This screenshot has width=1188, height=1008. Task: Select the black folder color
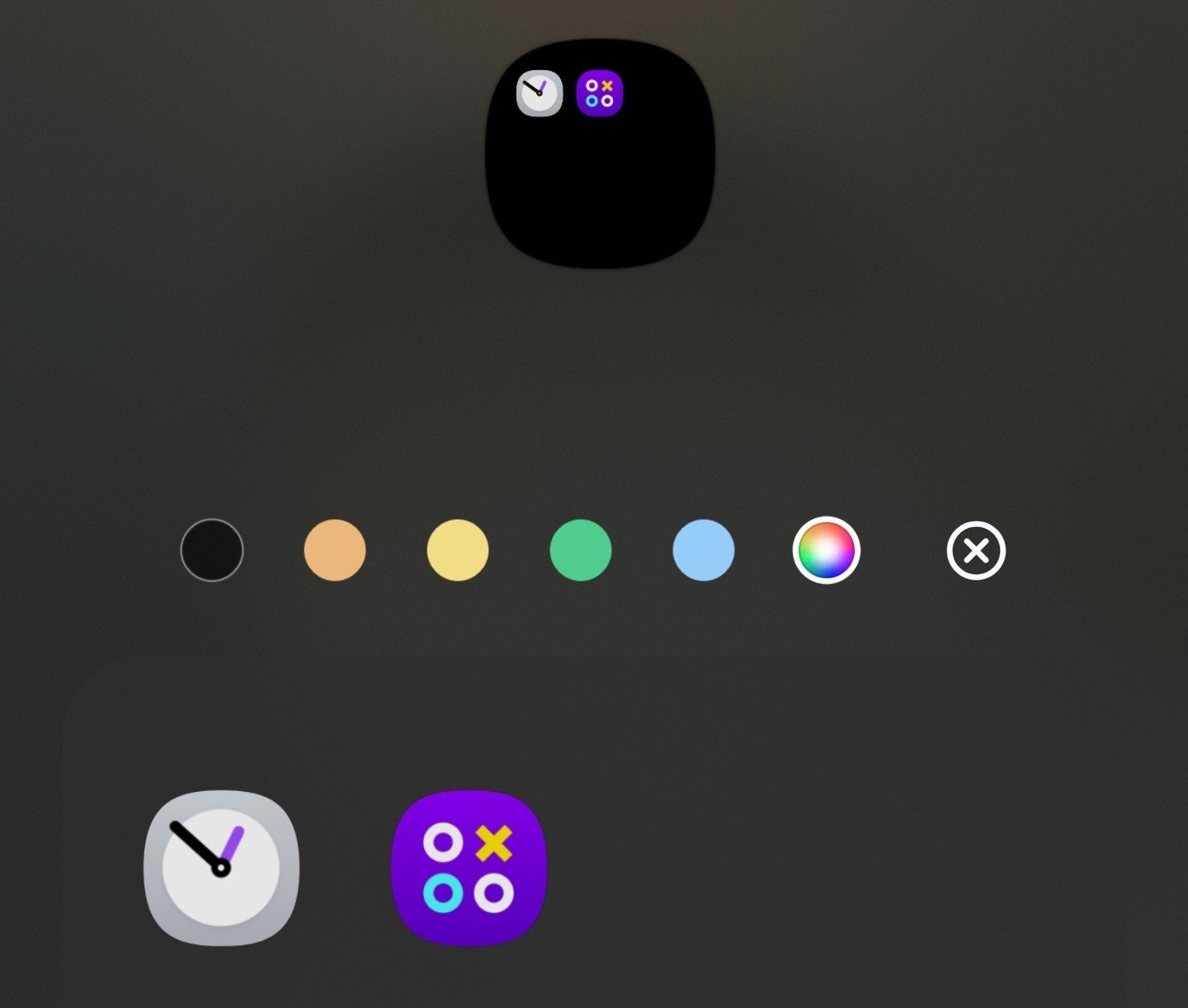point(212,550)
